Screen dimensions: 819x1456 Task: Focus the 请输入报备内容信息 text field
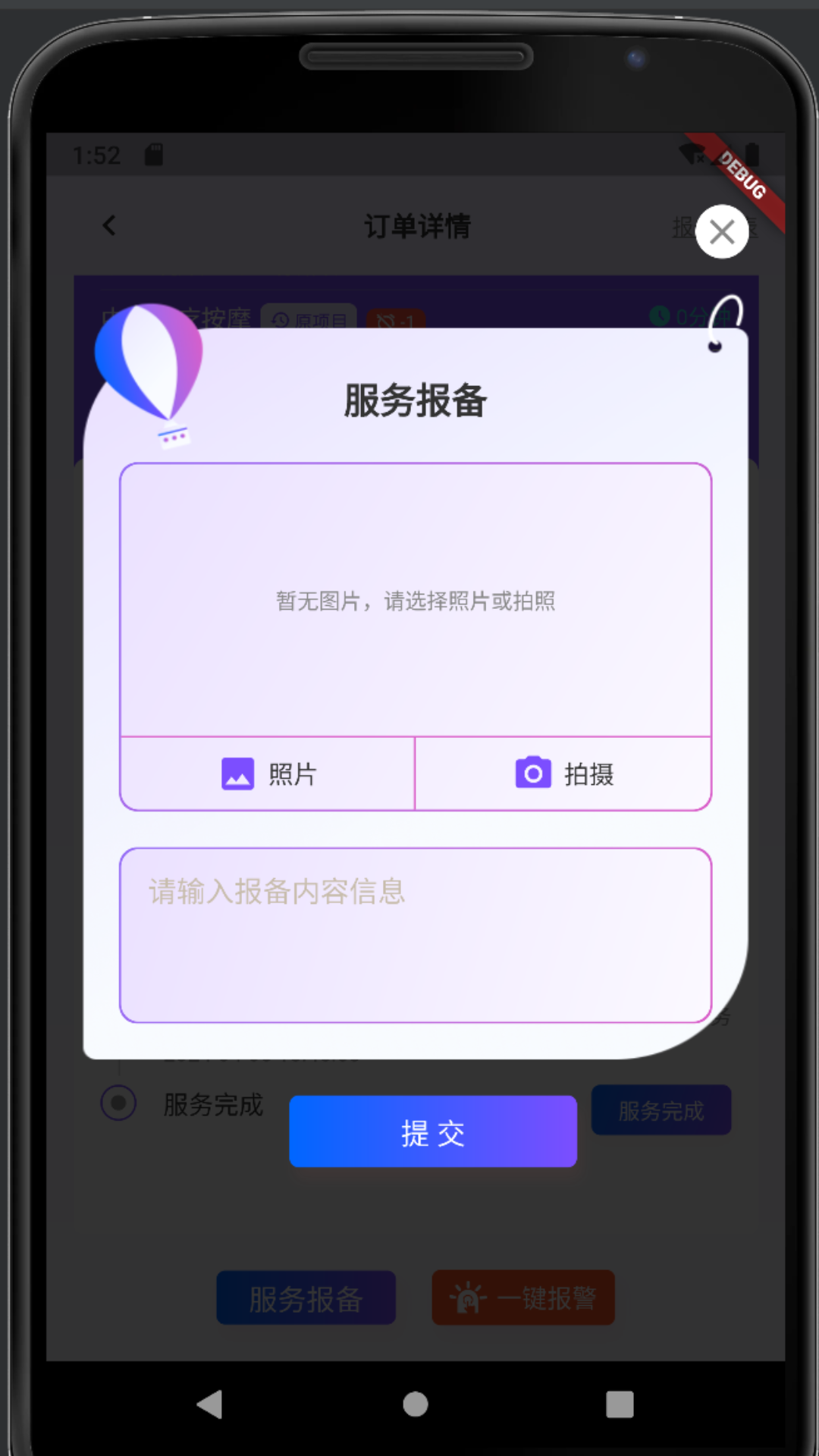pyautogui.click(x=416, y=935)
